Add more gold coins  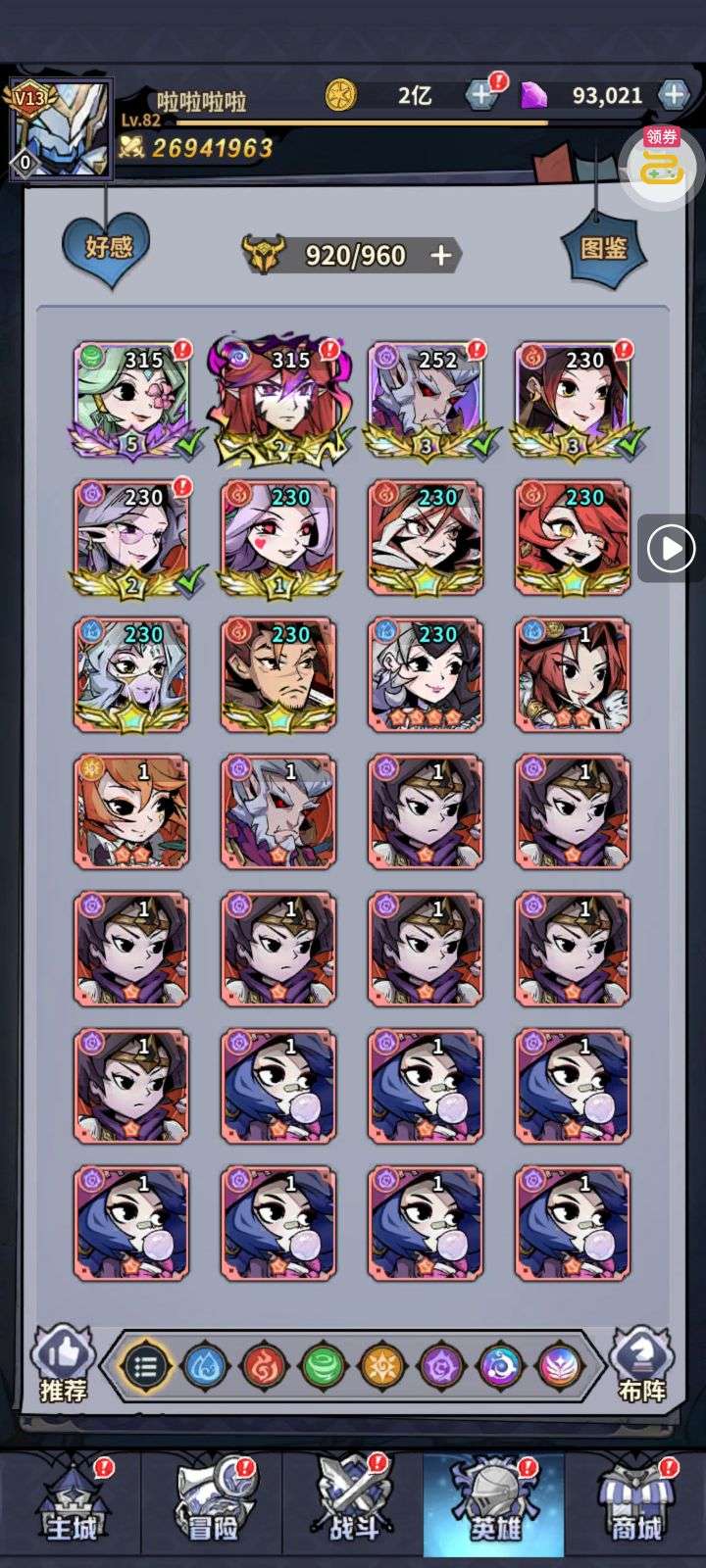click(480, 94)
